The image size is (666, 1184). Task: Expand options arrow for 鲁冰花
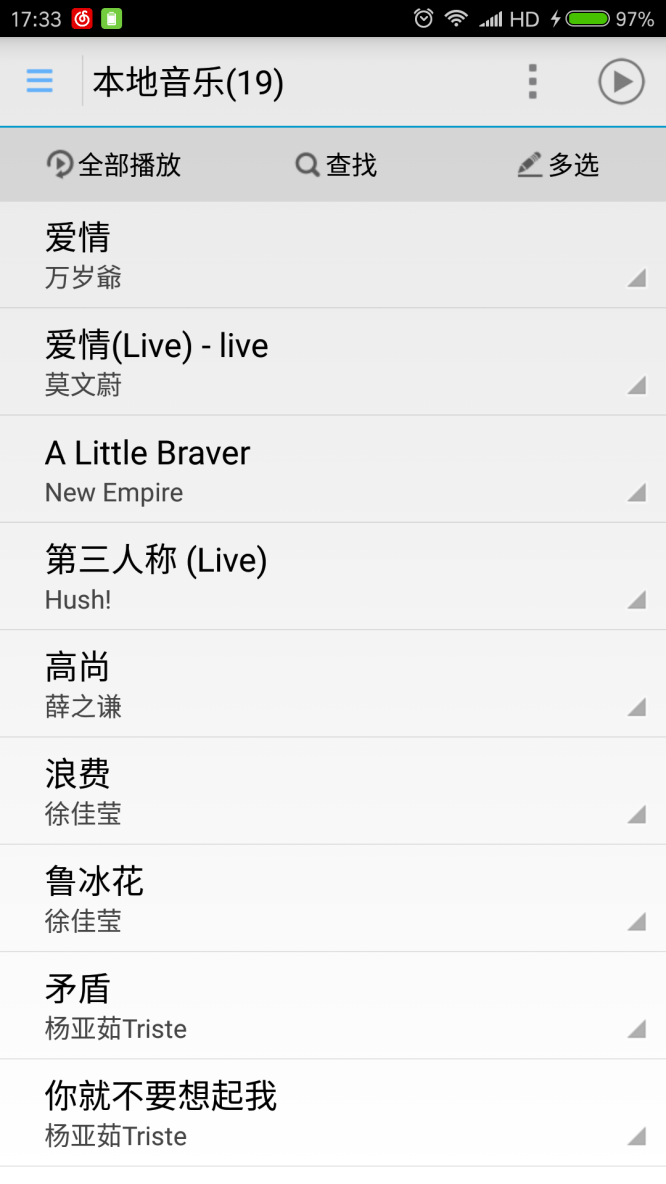636,921
